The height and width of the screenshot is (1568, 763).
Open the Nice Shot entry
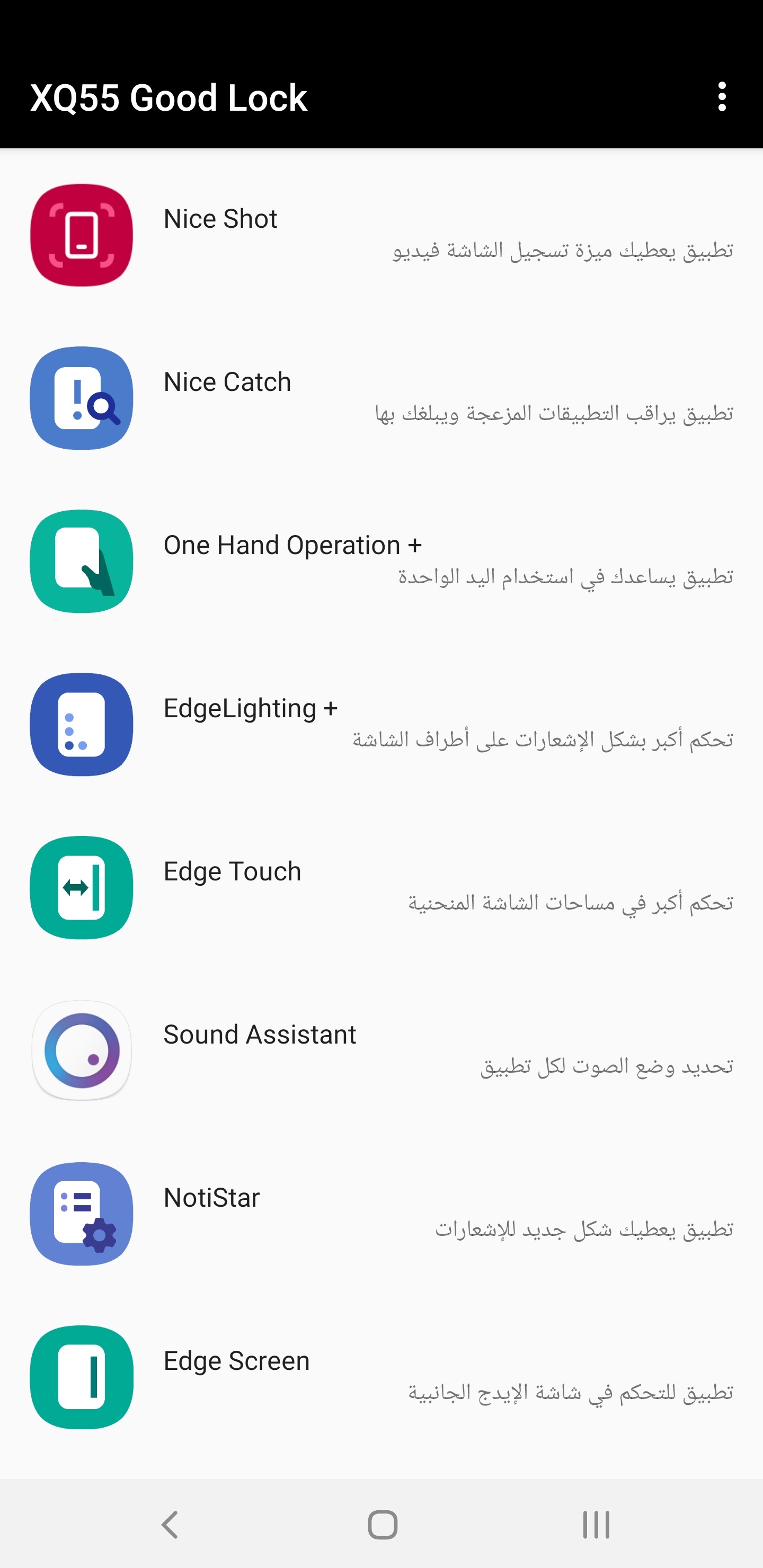381,235
